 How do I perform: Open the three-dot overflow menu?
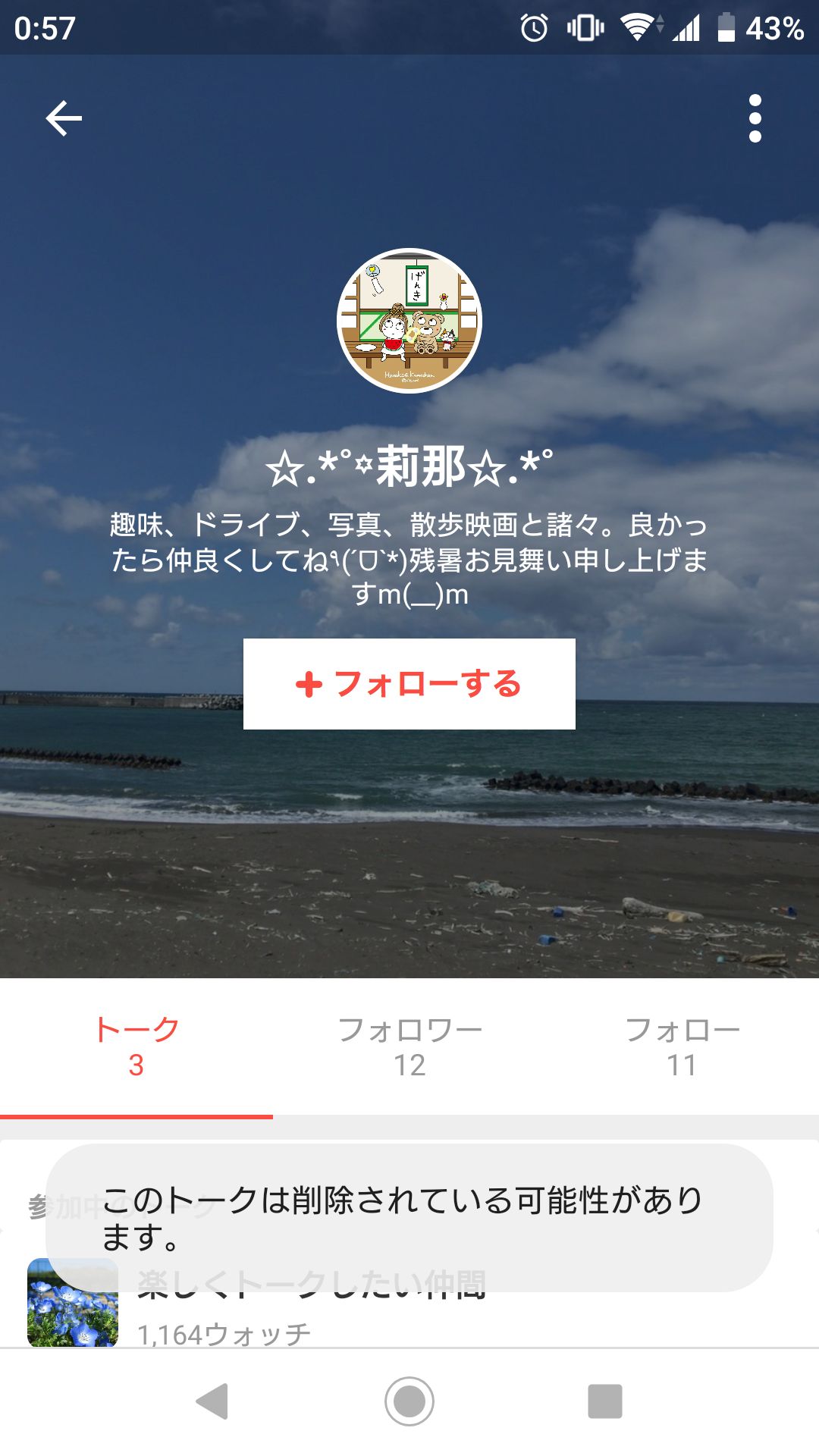tap(754, 118)
